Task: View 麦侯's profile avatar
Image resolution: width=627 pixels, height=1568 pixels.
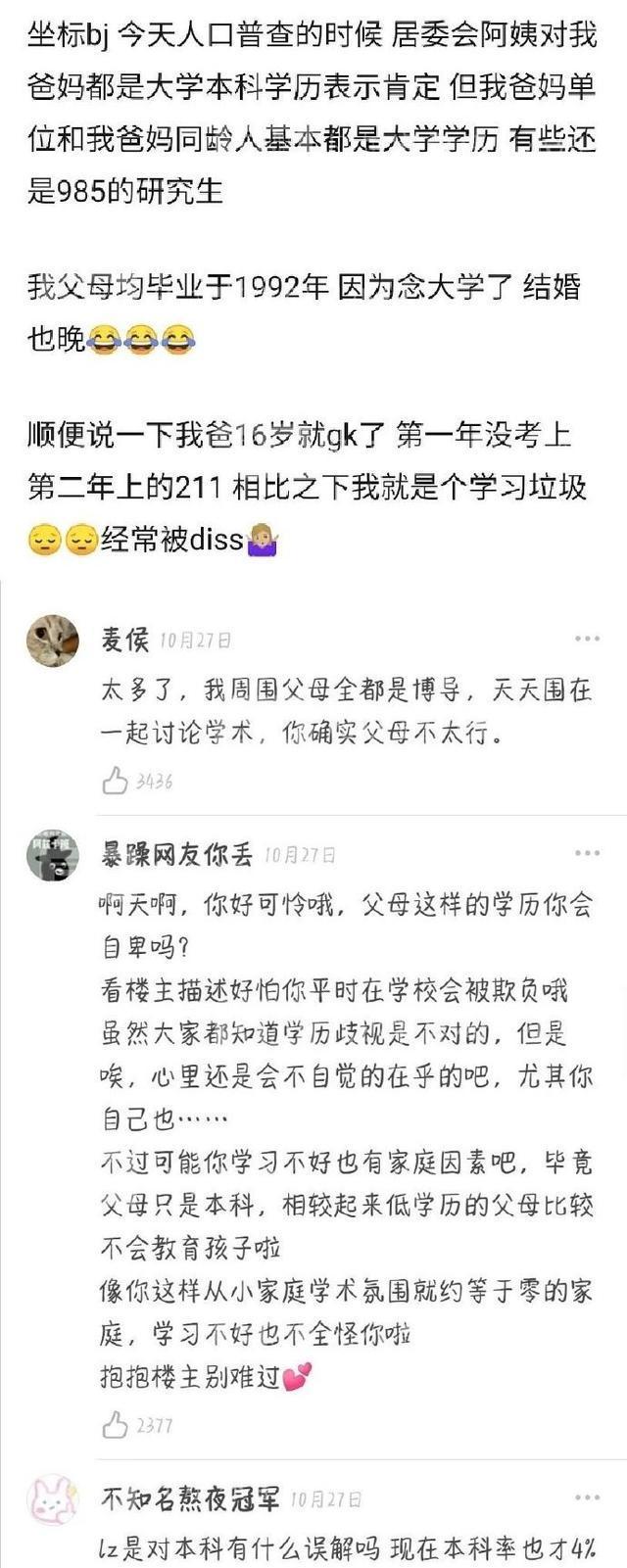Action: [x=52, y=641]
